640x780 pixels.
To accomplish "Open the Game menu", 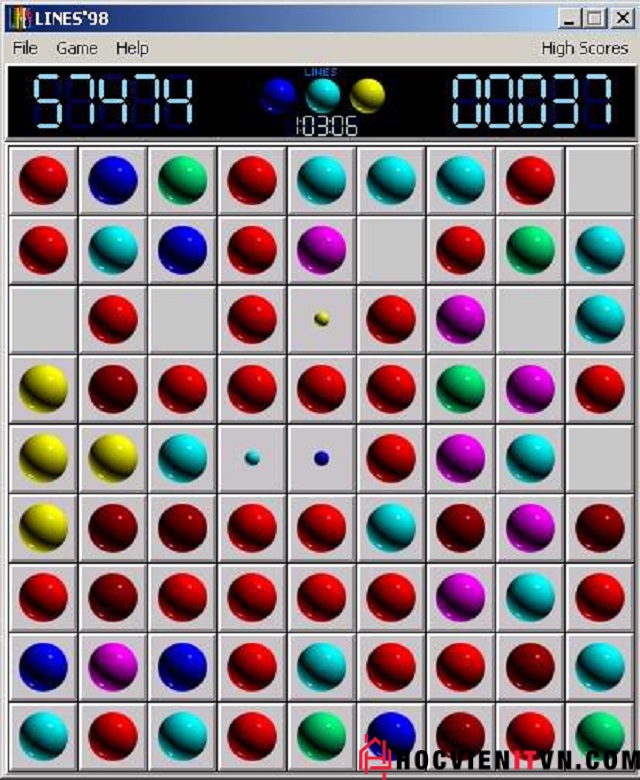I will (77, 47).
